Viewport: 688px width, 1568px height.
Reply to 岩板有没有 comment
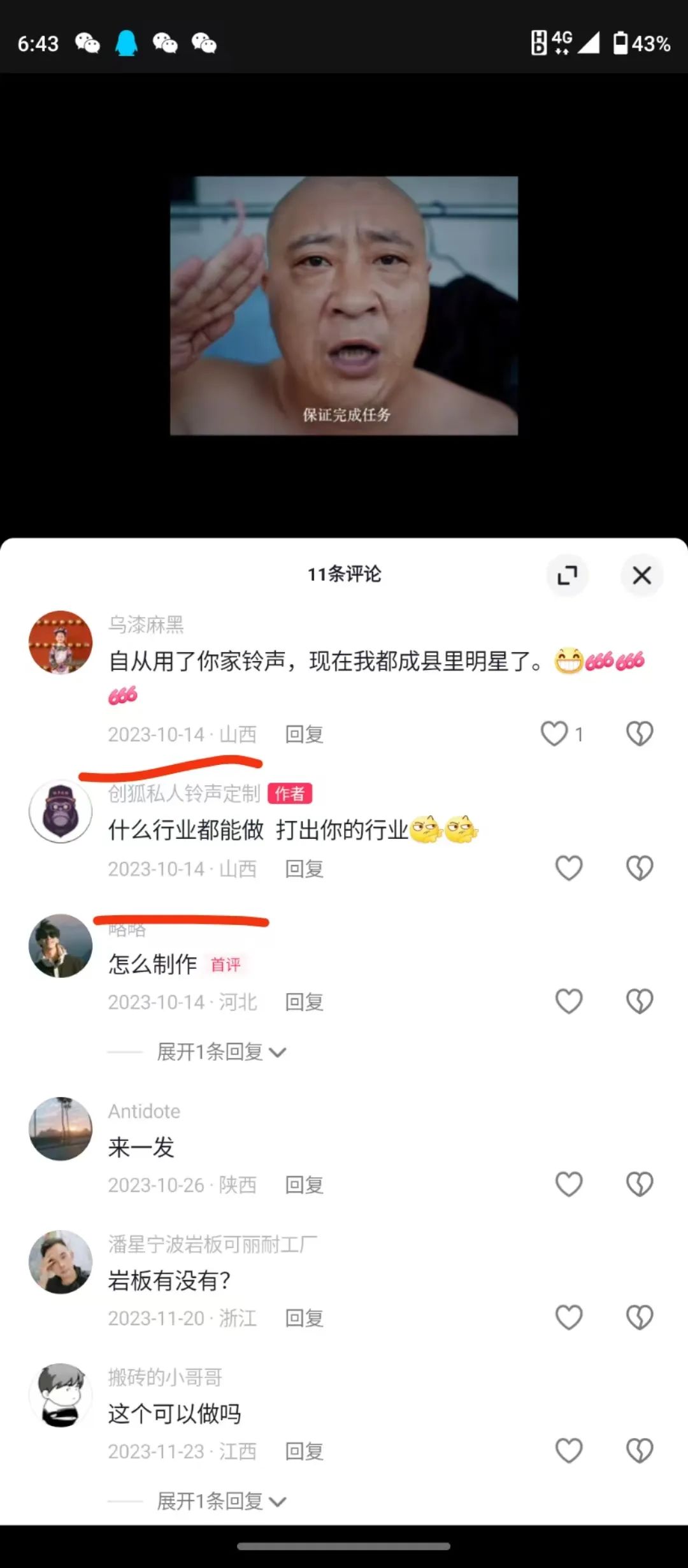[304, 1318]
